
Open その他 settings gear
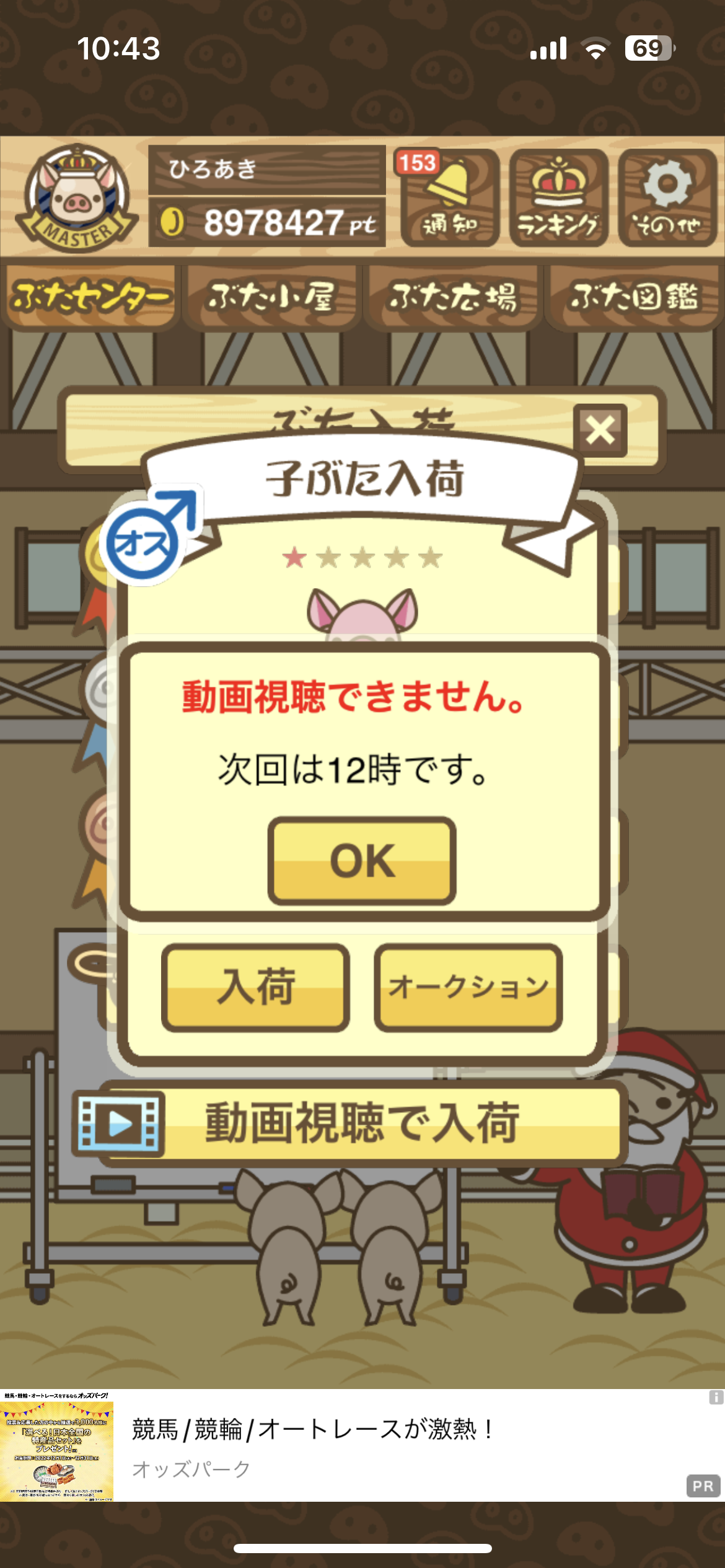[x=667, y=198]
